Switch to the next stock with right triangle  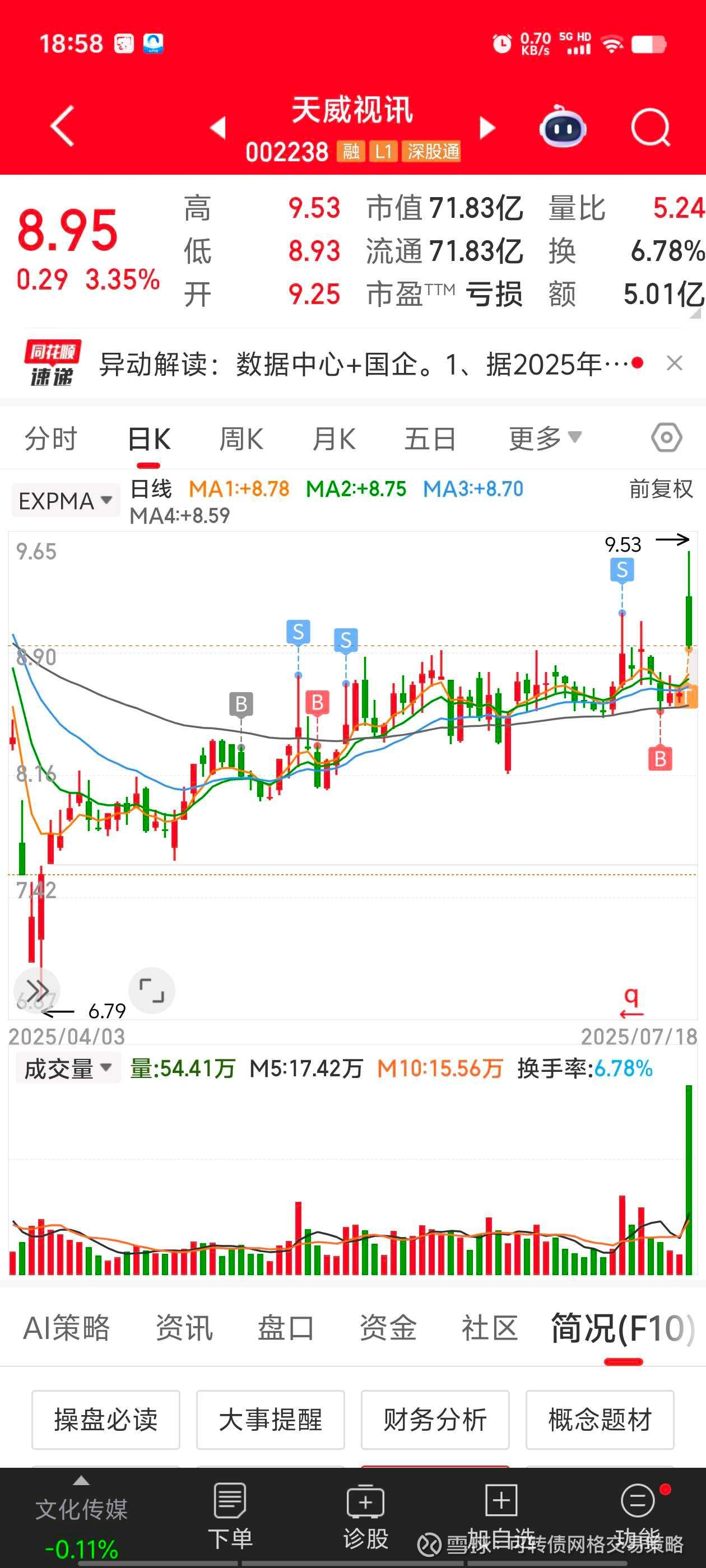point(487,128)
